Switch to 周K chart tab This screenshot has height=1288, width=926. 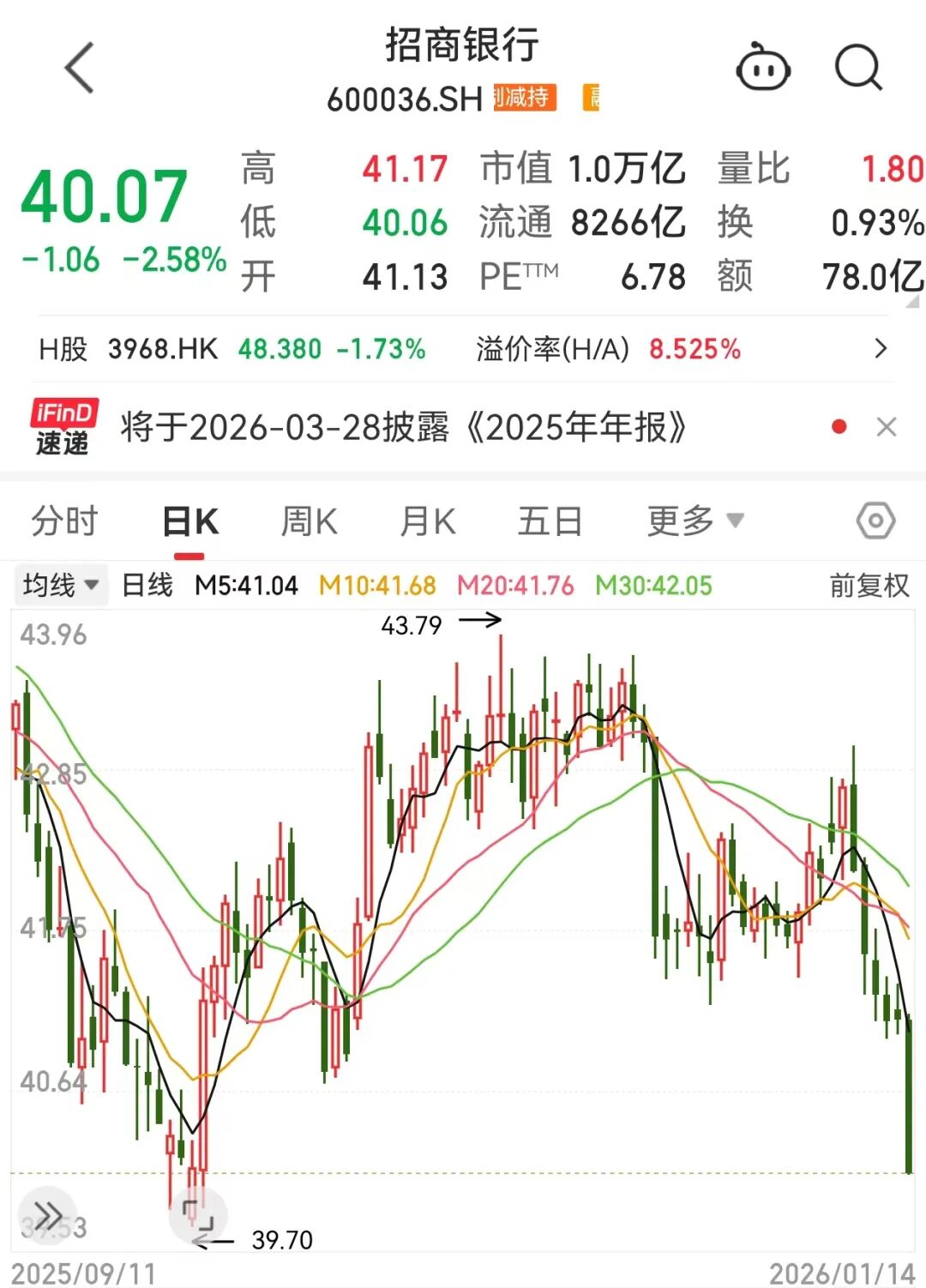coord(309,521)
